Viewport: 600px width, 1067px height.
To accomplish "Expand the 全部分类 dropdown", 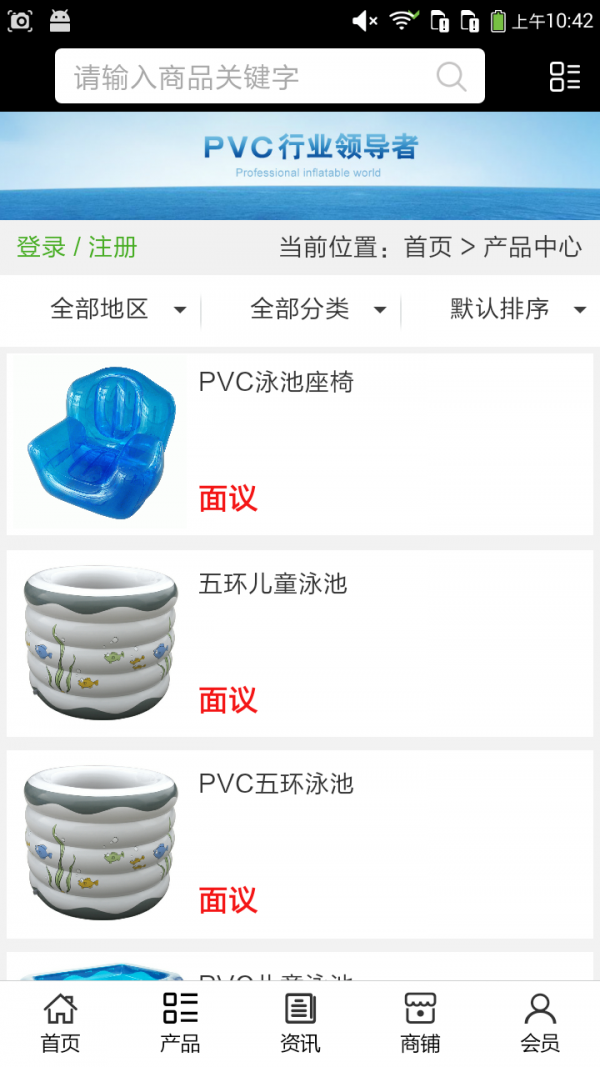I will (317, 309).
